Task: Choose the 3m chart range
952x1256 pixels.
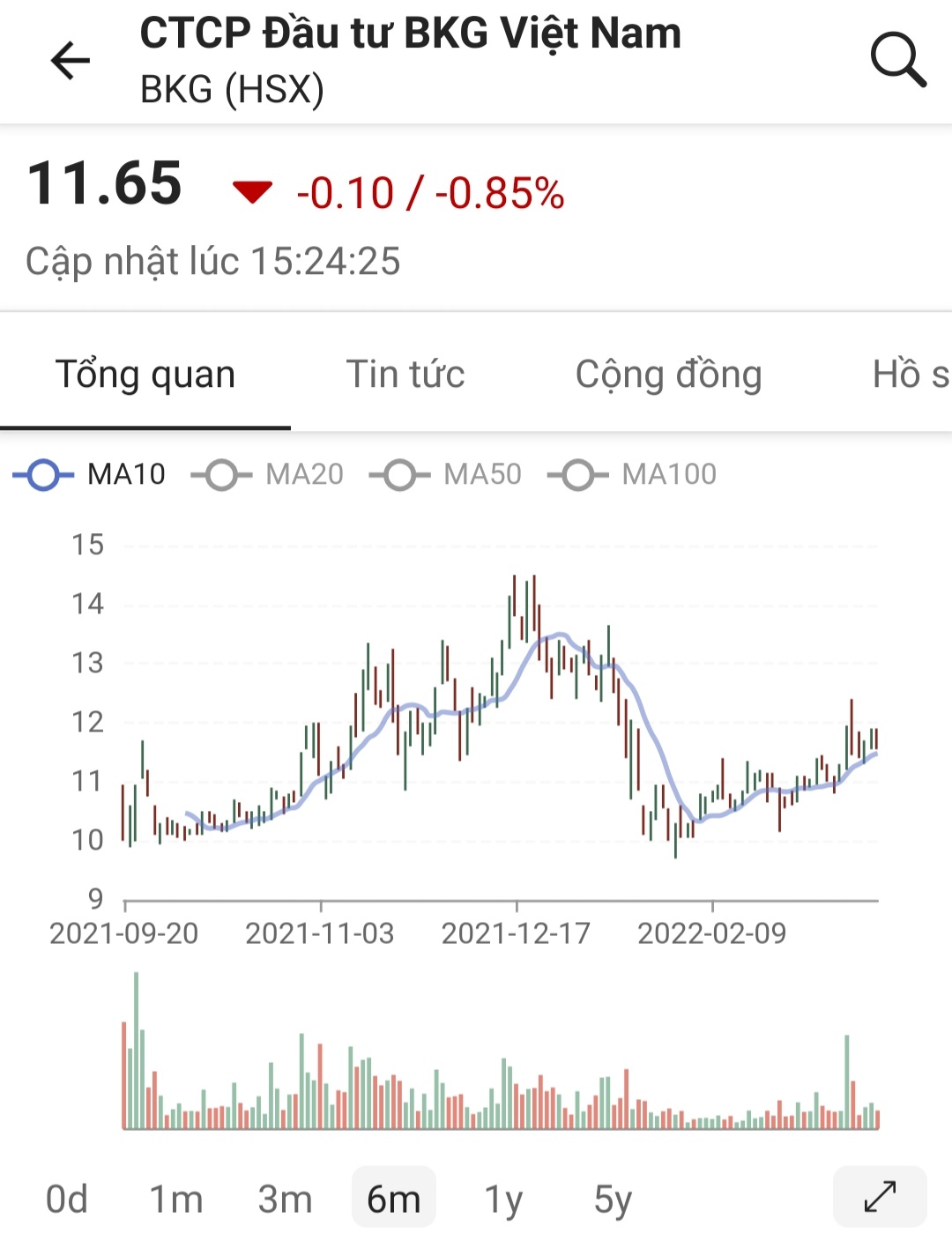Action: point(285,1199)
